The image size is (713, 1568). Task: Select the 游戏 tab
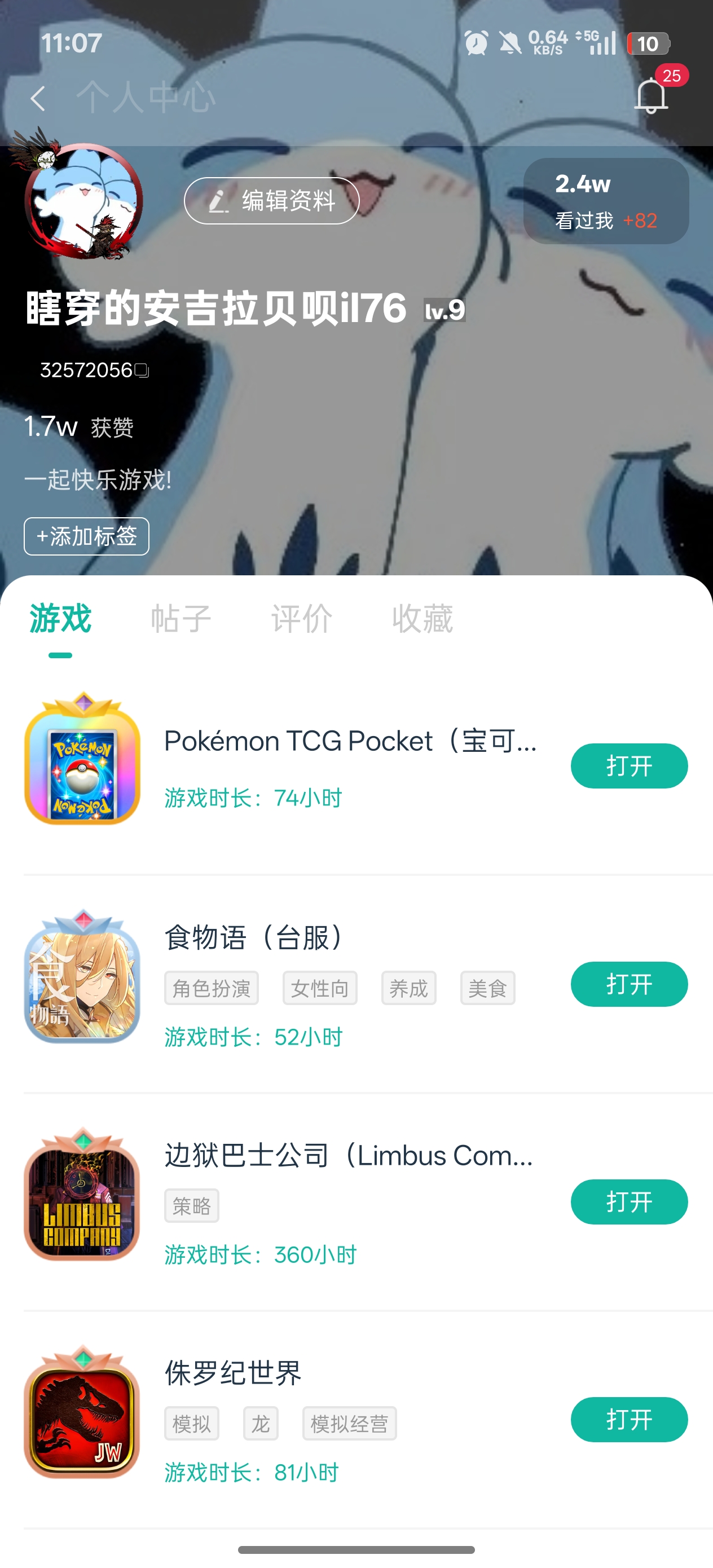60,618
